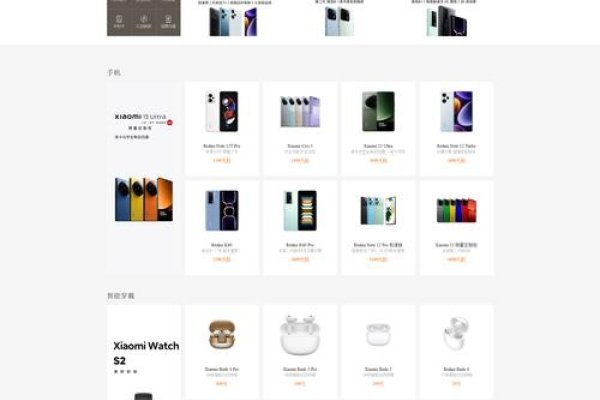600x400 pixels.
Task: Open the large Xiaomi 13 Ultra promo banner
Action: click(143, 178)
